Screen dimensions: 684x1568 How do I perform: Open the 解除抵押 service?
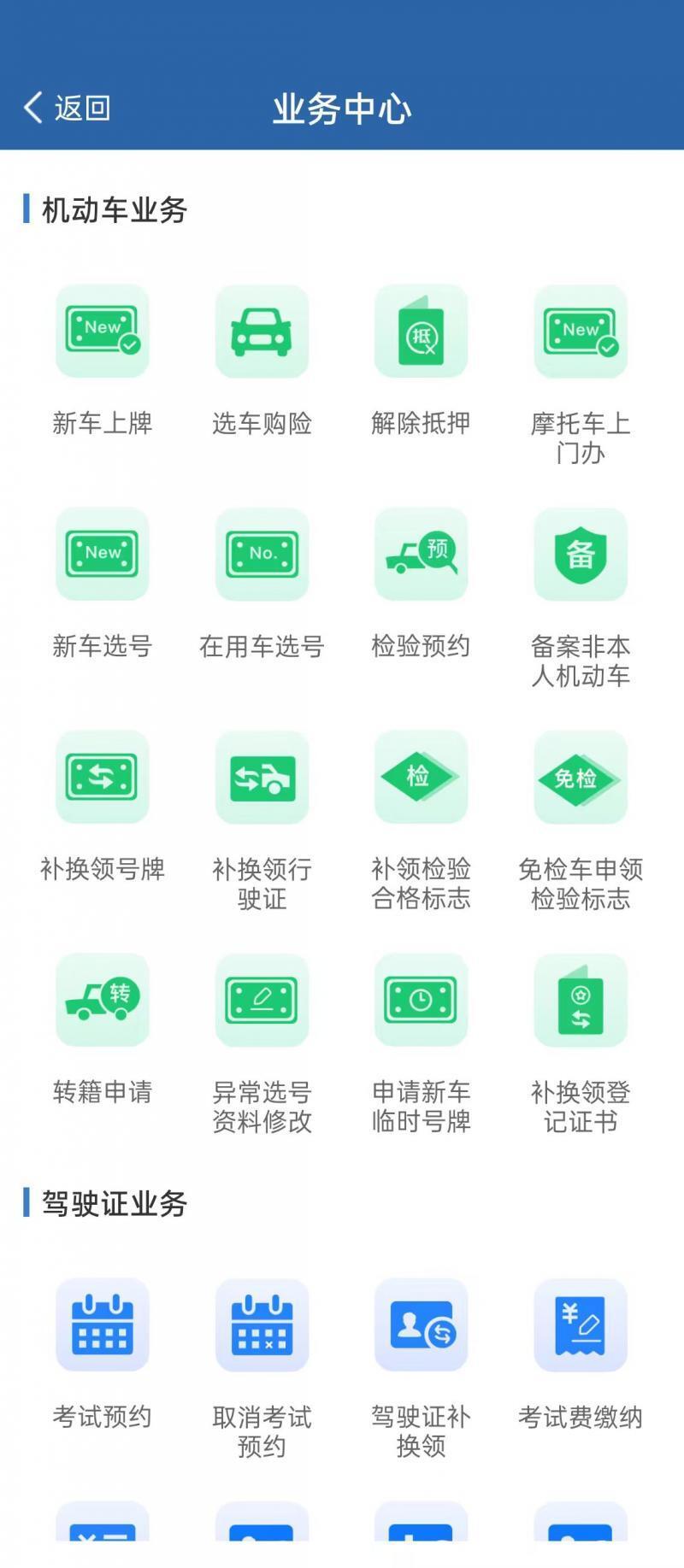tap(422, 333)
